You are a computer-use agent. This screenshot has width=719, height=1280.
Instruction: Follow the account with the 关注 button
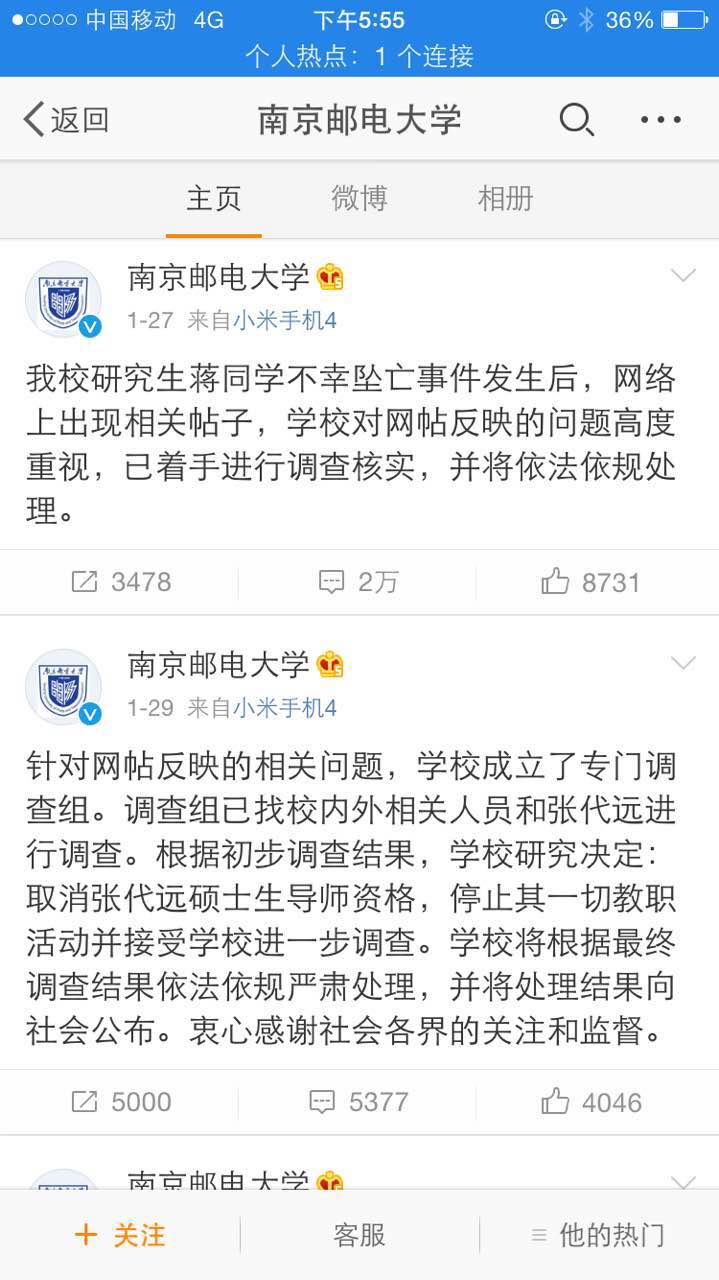pos(120,1235)
